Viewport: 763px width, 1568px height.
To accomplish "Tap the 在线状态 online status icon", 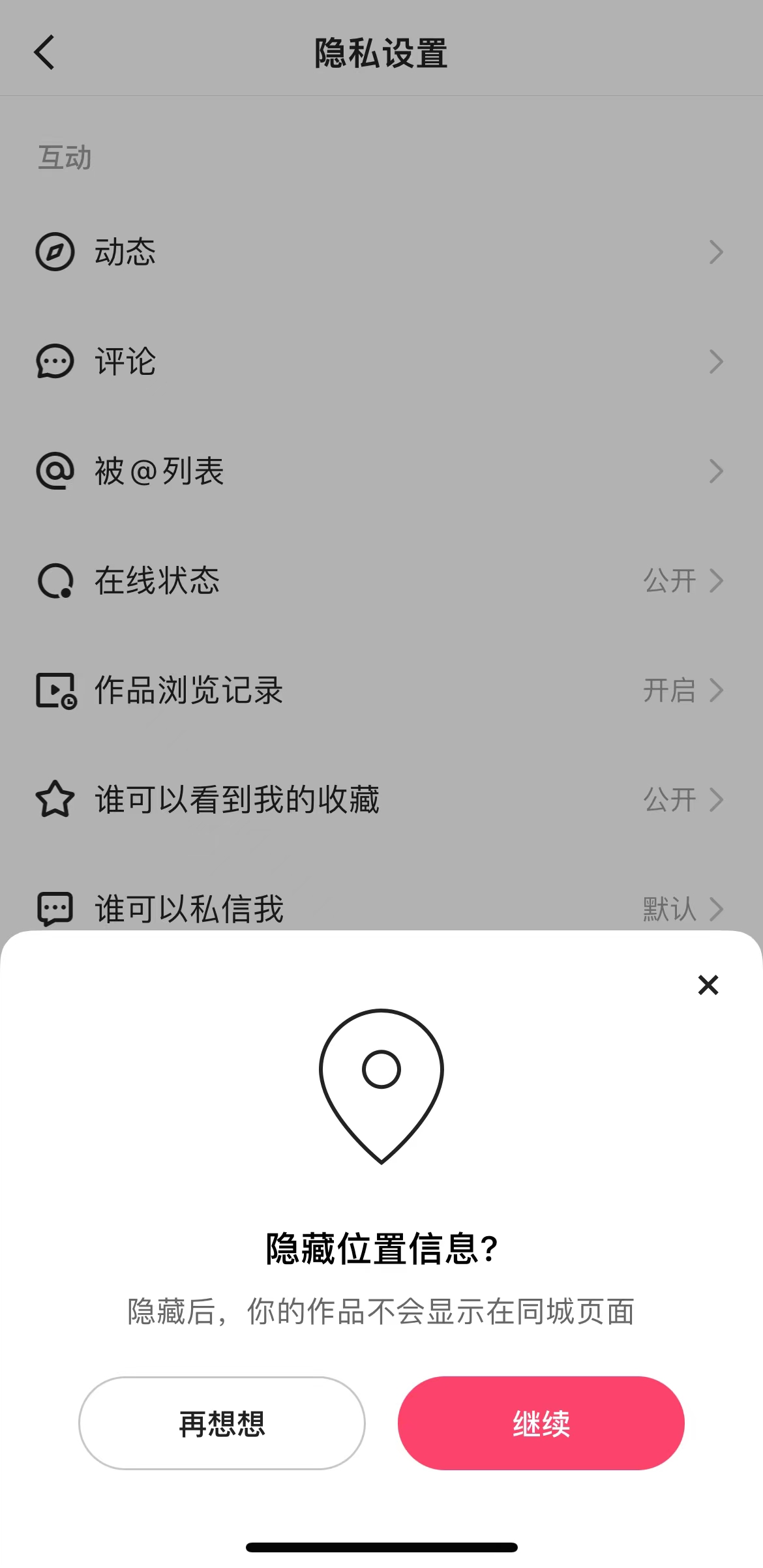I will click(x=55, y=581).
